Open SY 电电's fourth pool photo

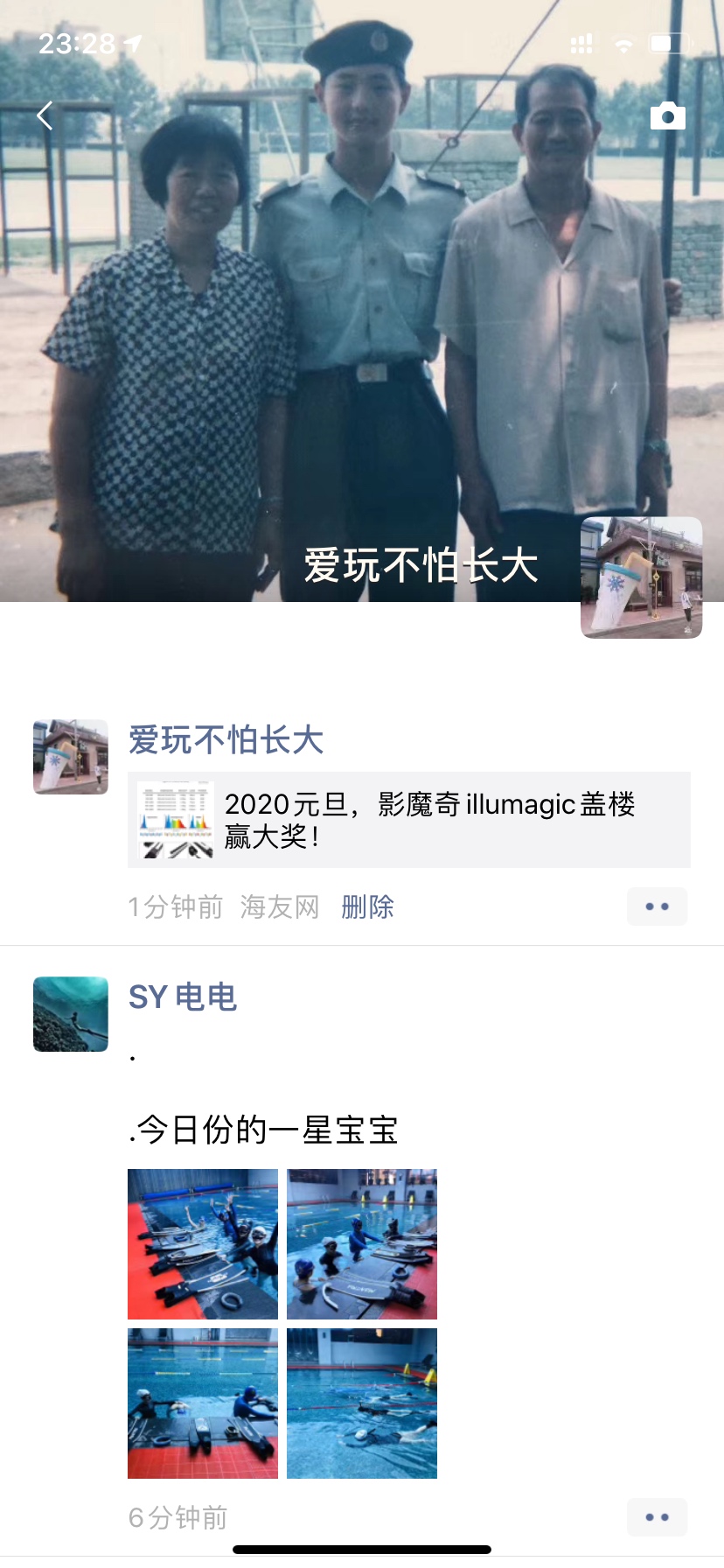click(362, 1403)
